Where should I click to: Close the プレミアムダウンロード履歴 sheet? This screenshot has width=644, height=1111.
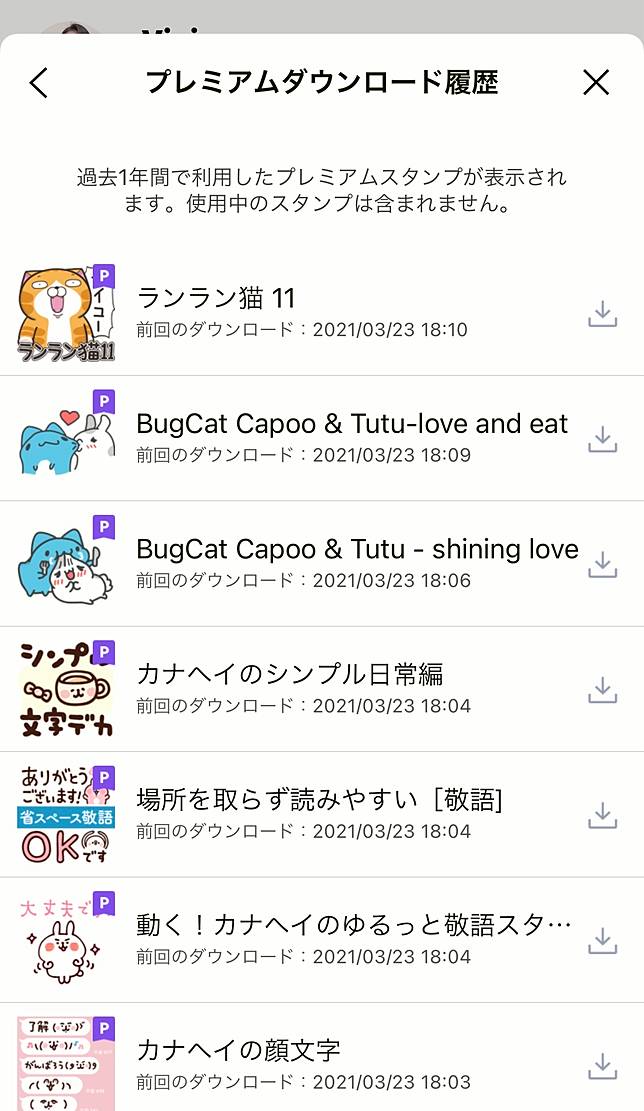(596, 83)
